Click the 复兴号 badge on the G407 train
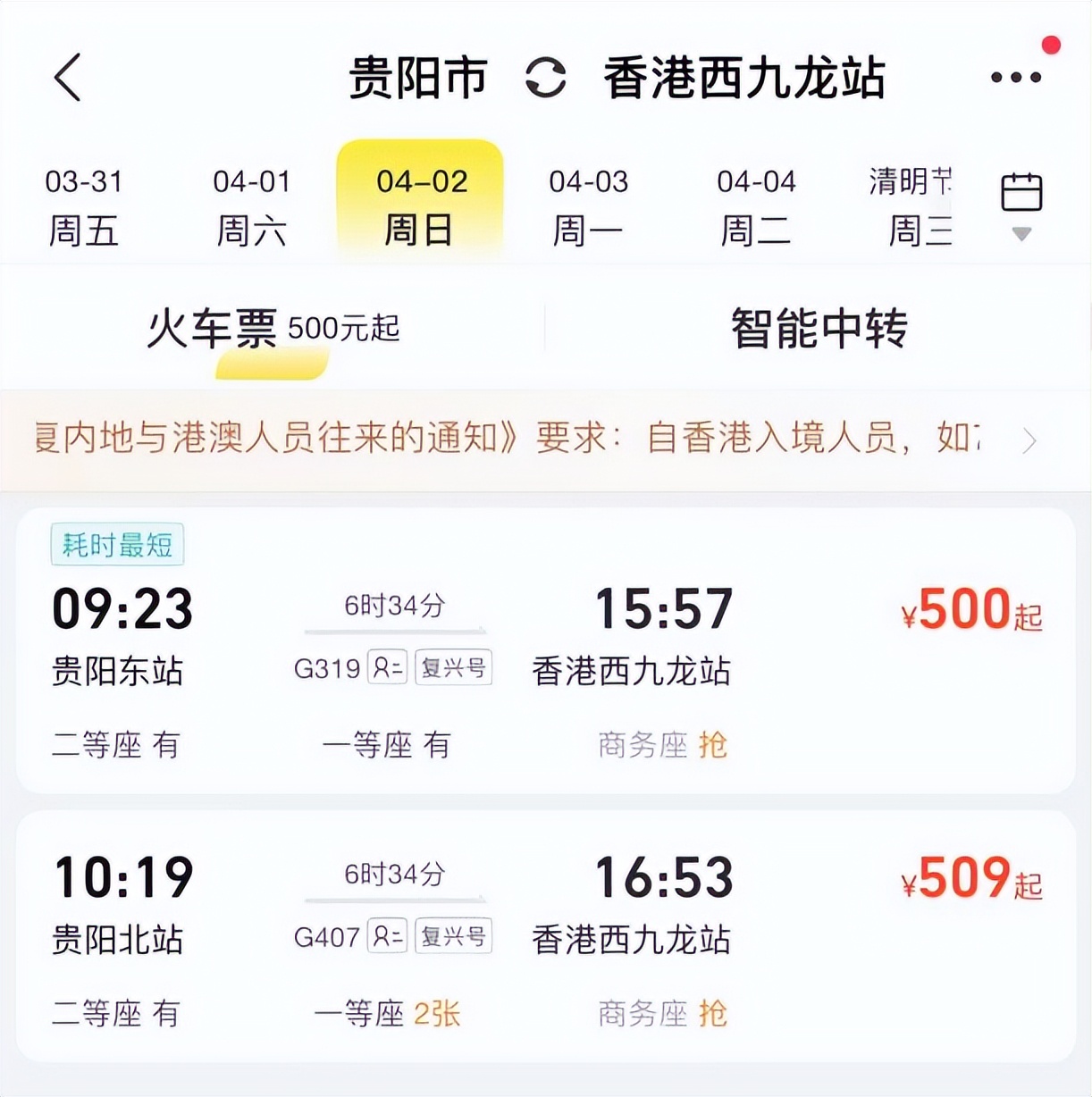The height and width of the screenshot is (1097, 1092). pyautogui.click(x=453, y=937)
